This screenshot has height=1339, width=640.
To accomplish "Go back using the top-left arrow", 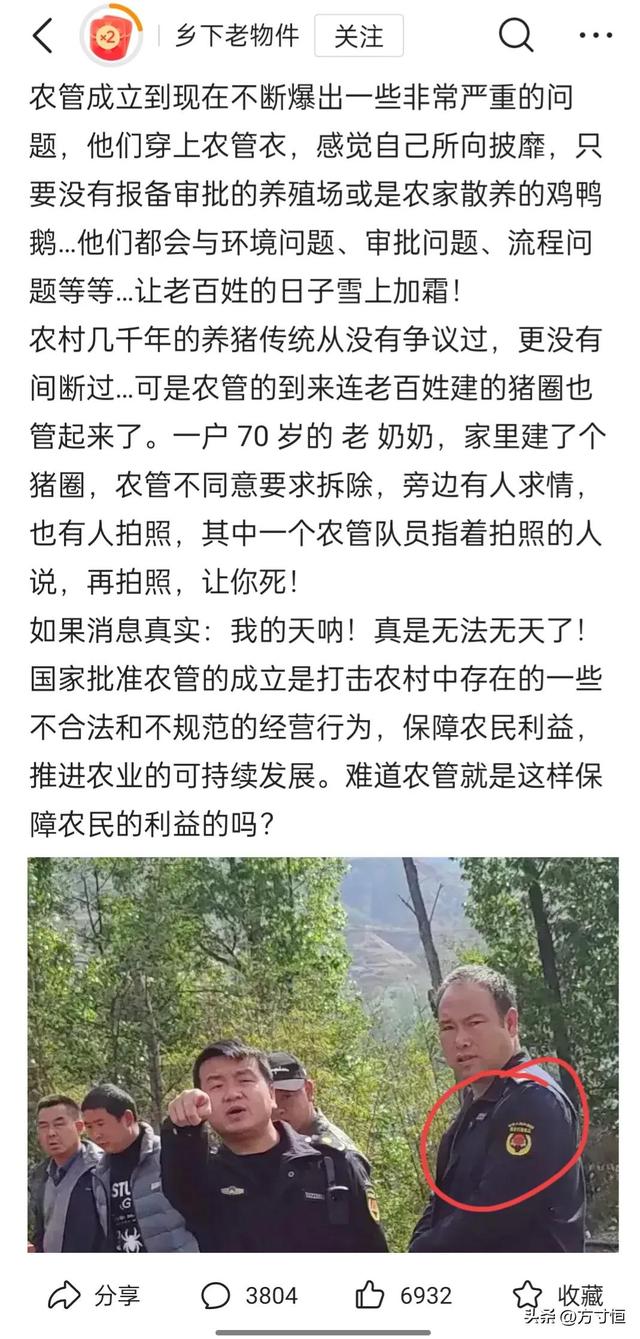I will click(x=42, y=37).
